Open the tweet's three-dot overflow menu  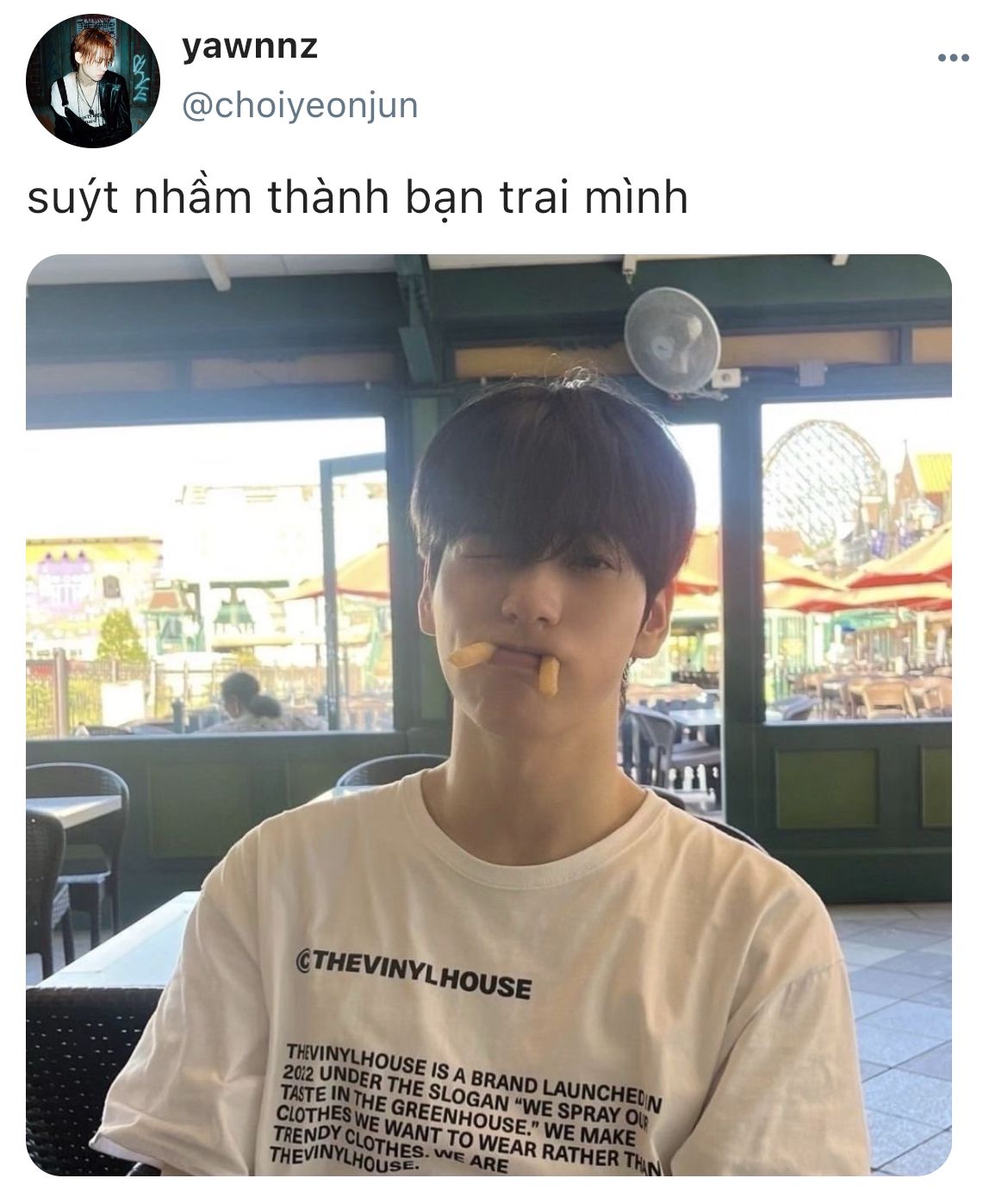[x=953, y=59]
